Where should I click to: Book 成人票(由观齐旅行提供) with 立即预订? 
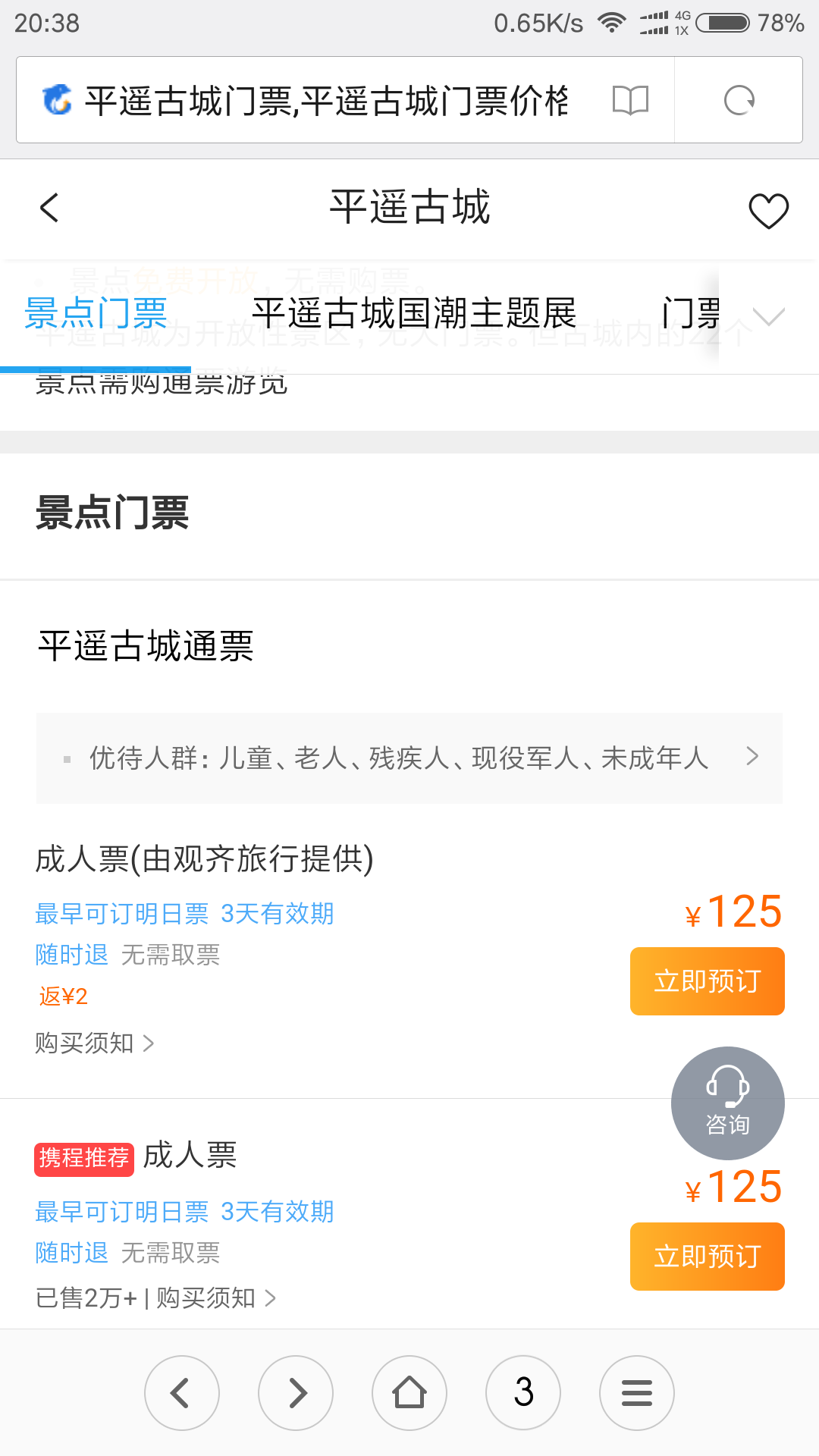pyautogui.click(x=707, y=981)
